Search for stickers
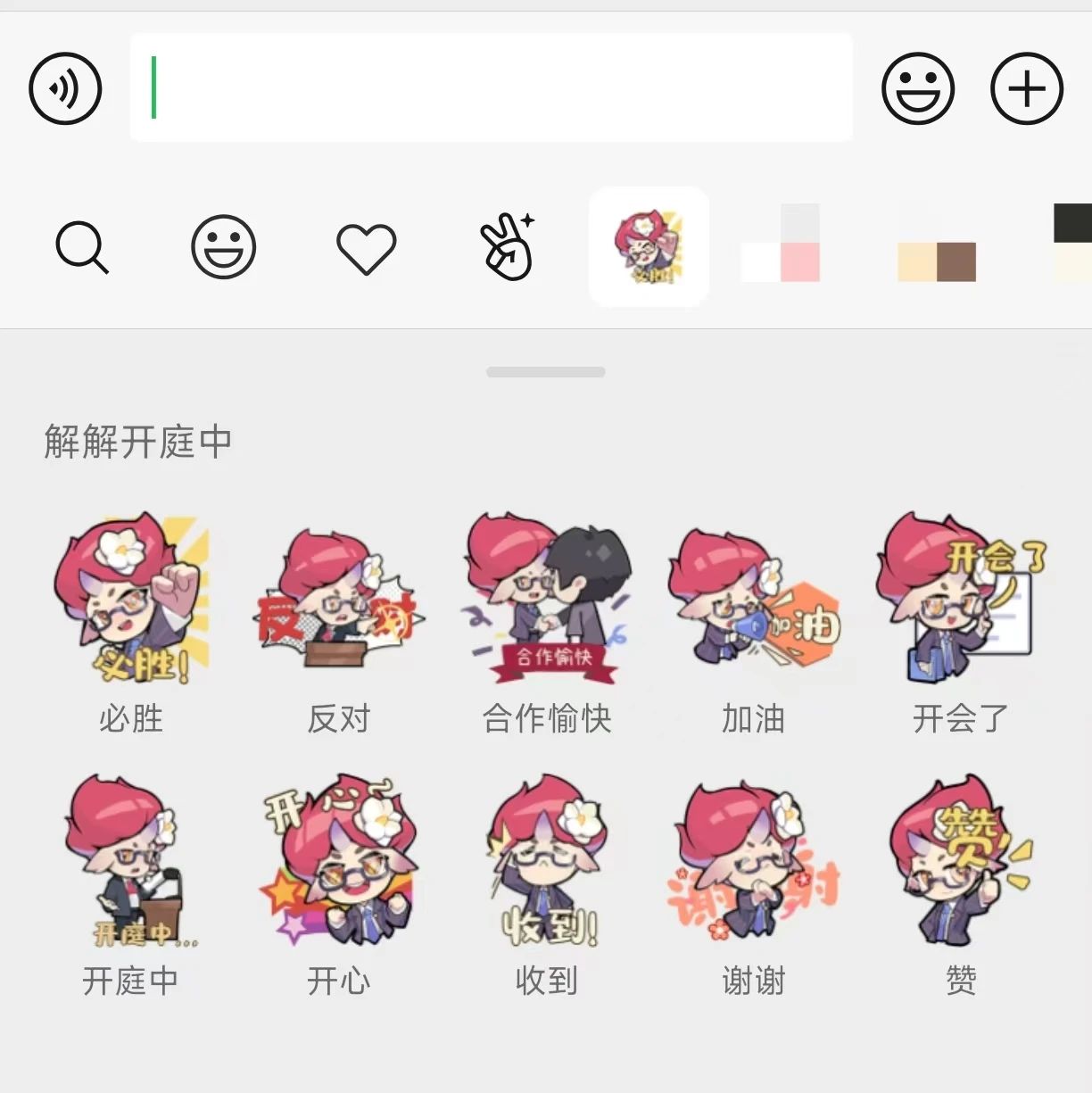The height and width of the screenshot is (1093, 1092). click(82, 247)
